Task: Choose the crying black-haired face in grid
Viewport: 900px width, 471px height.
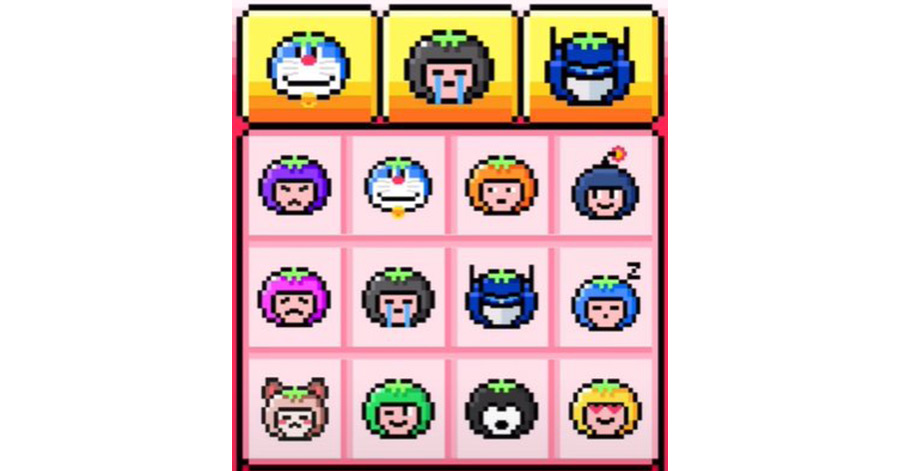Action: [398, 297]
